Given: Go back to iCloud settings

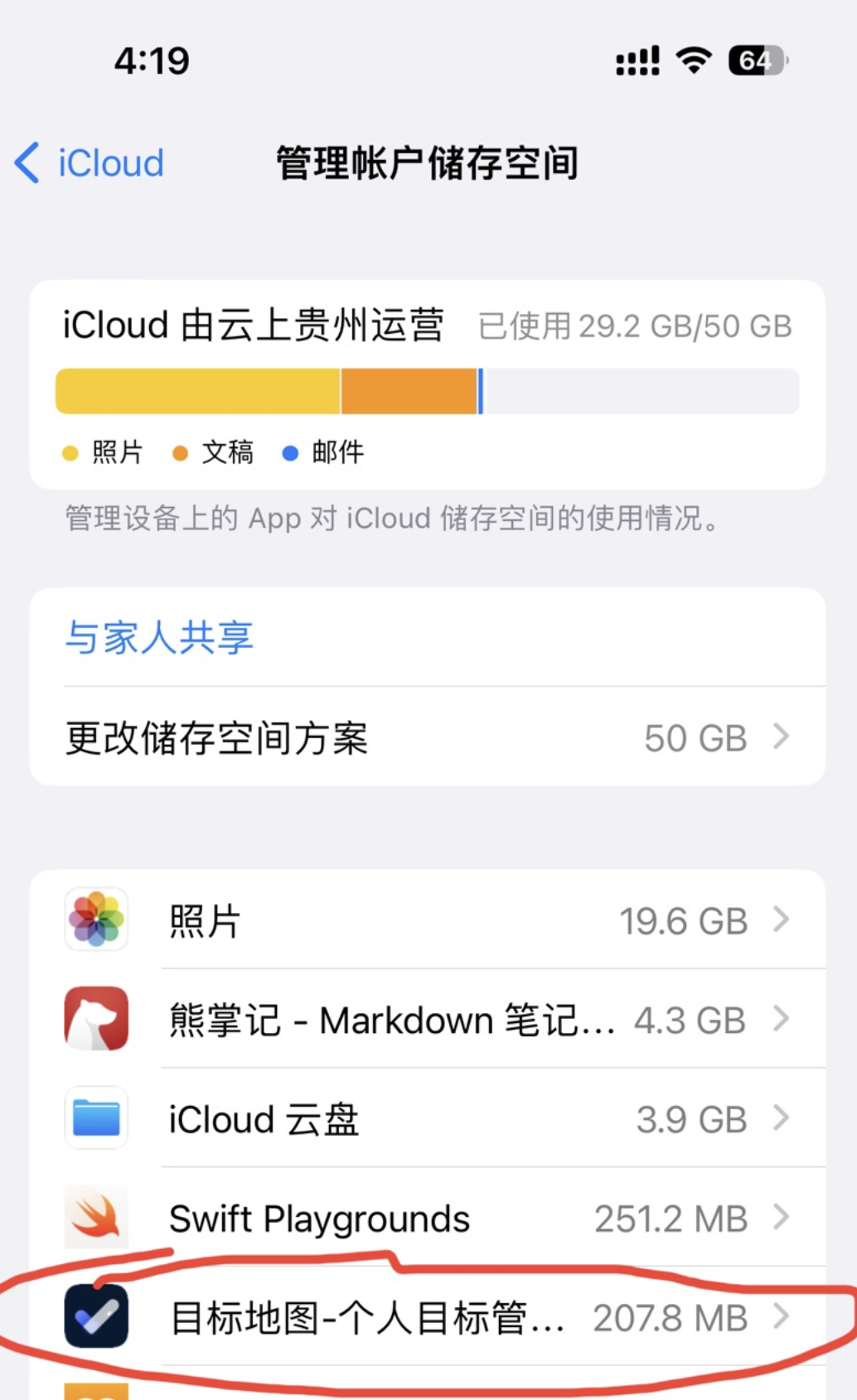Looking at the screenshot, I should [90, 162].
